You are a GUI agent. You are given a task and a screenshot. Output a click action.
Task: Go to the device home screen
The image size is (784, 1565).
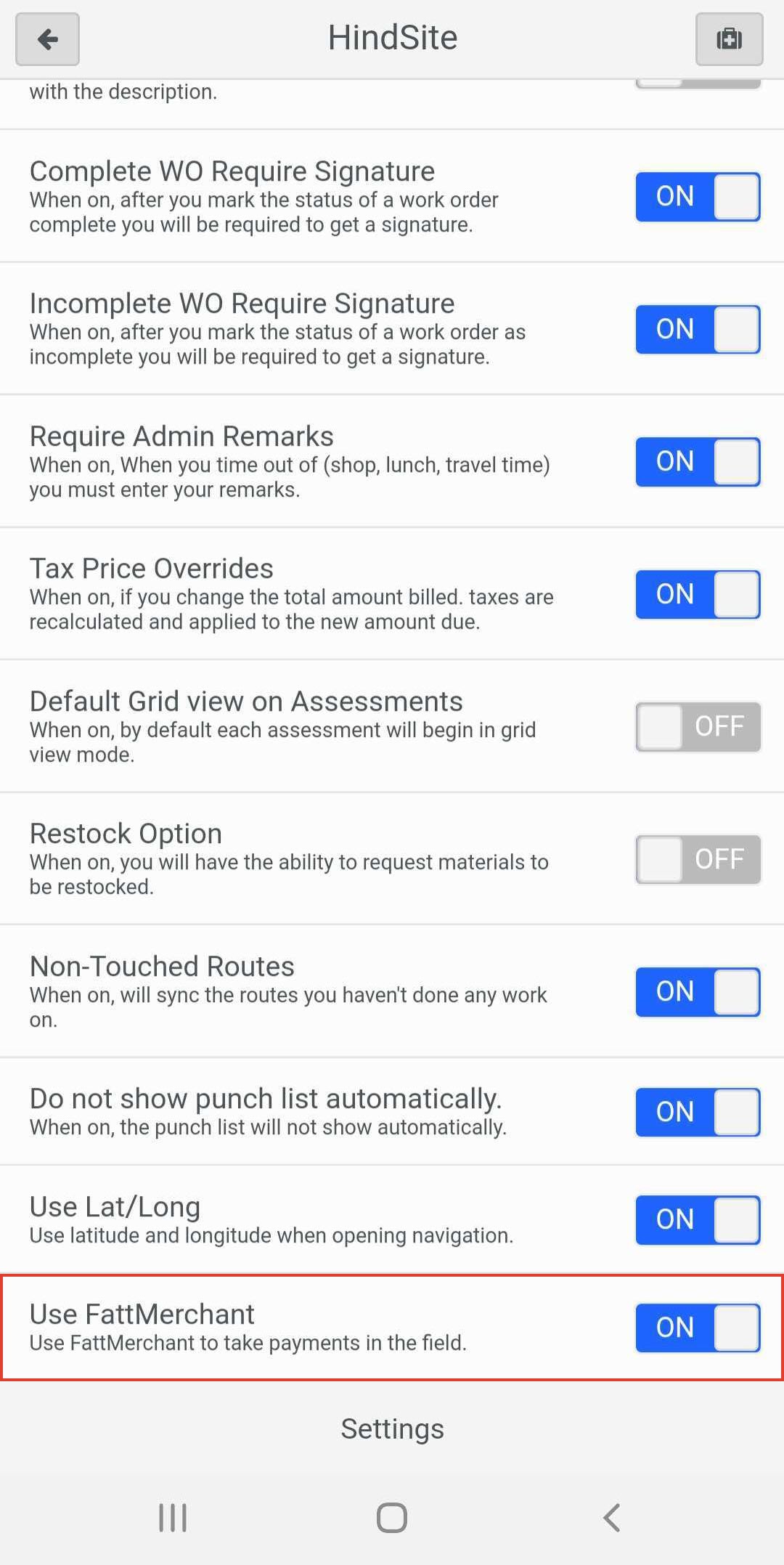(392, 1517)
